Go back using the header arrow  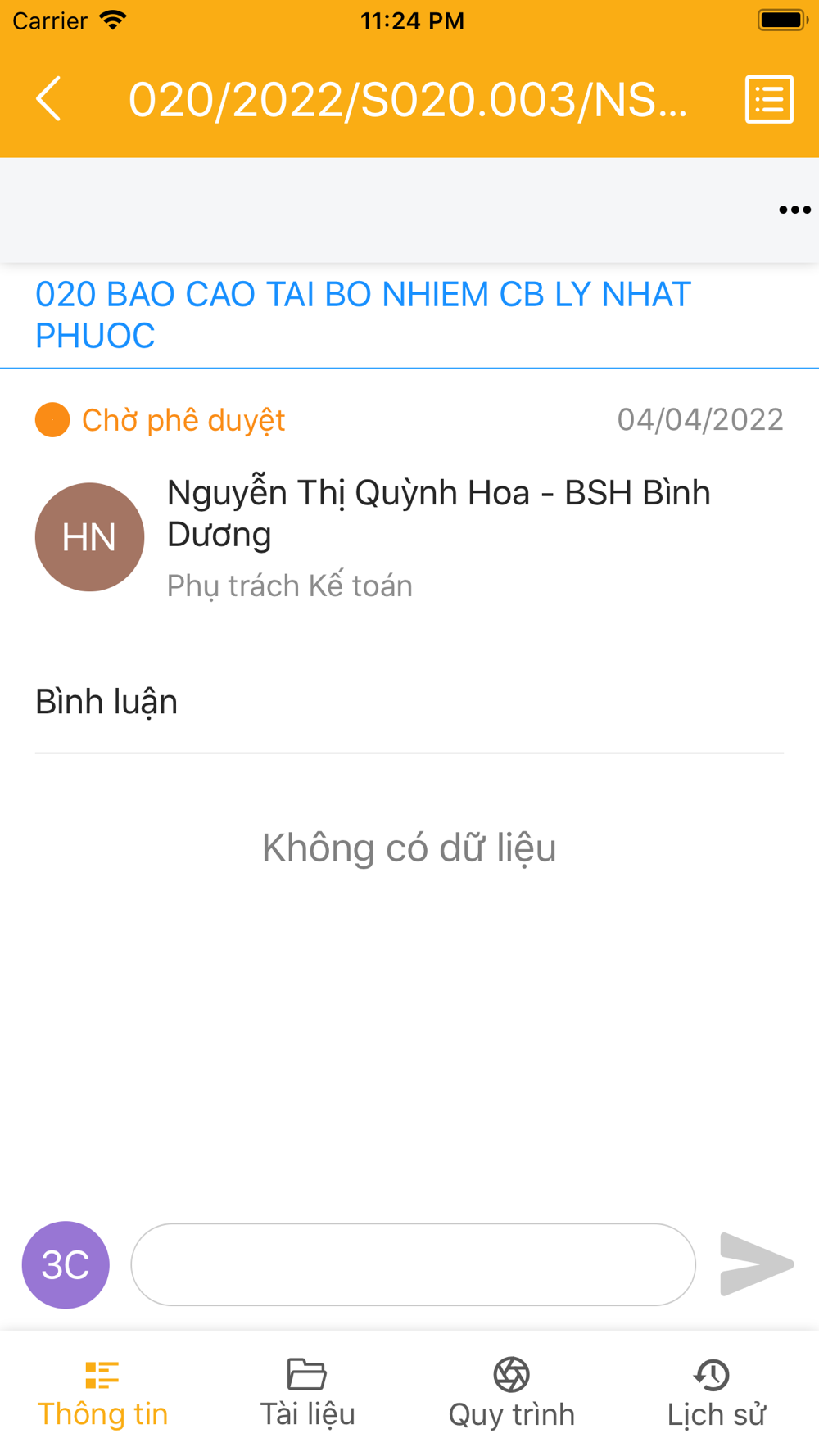[49, 99]
